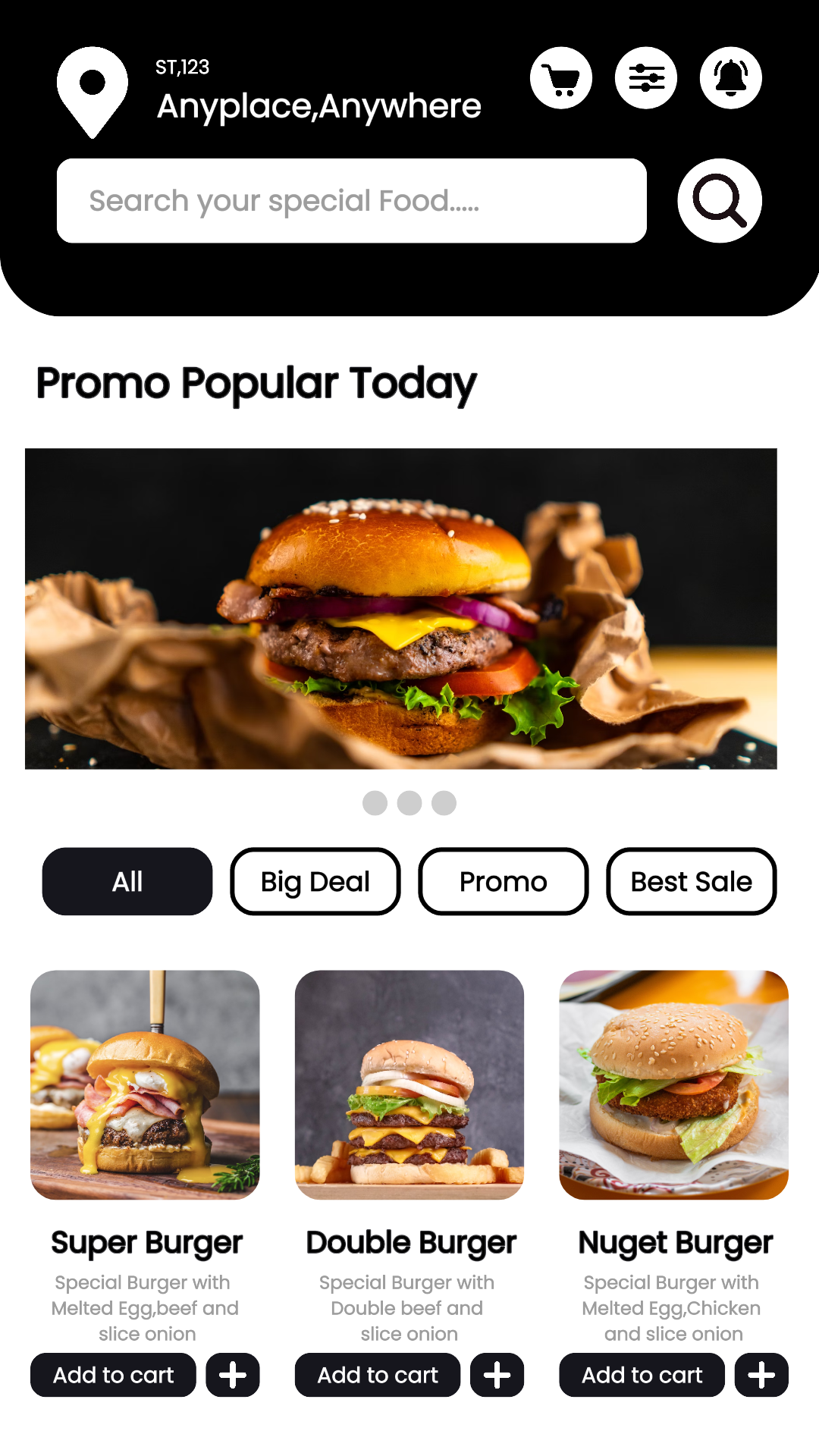Add Nuget Burger to cart
The height and width of the screenshot is (1456, 819).
click(642, 1375)
